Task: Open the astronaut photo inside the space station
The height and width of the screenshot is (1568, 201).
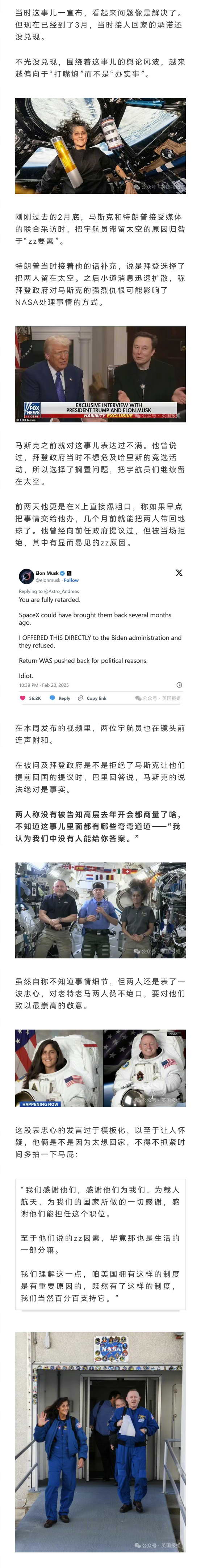Action: pos(101,146)
